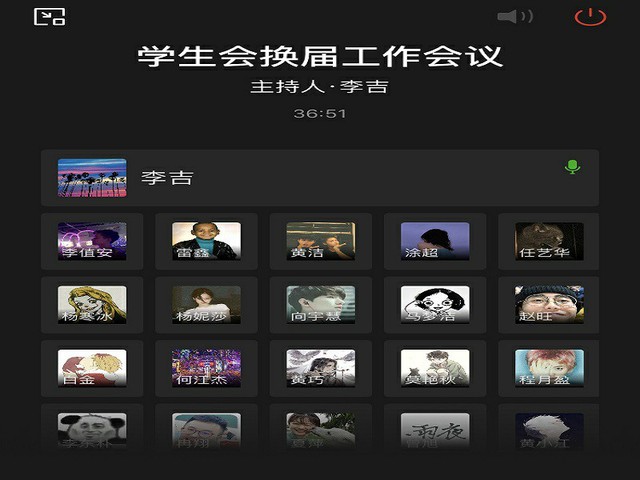Leave the meeting with the power icon
The width and height of the screenshot is (640, 480).
(590, 16)
